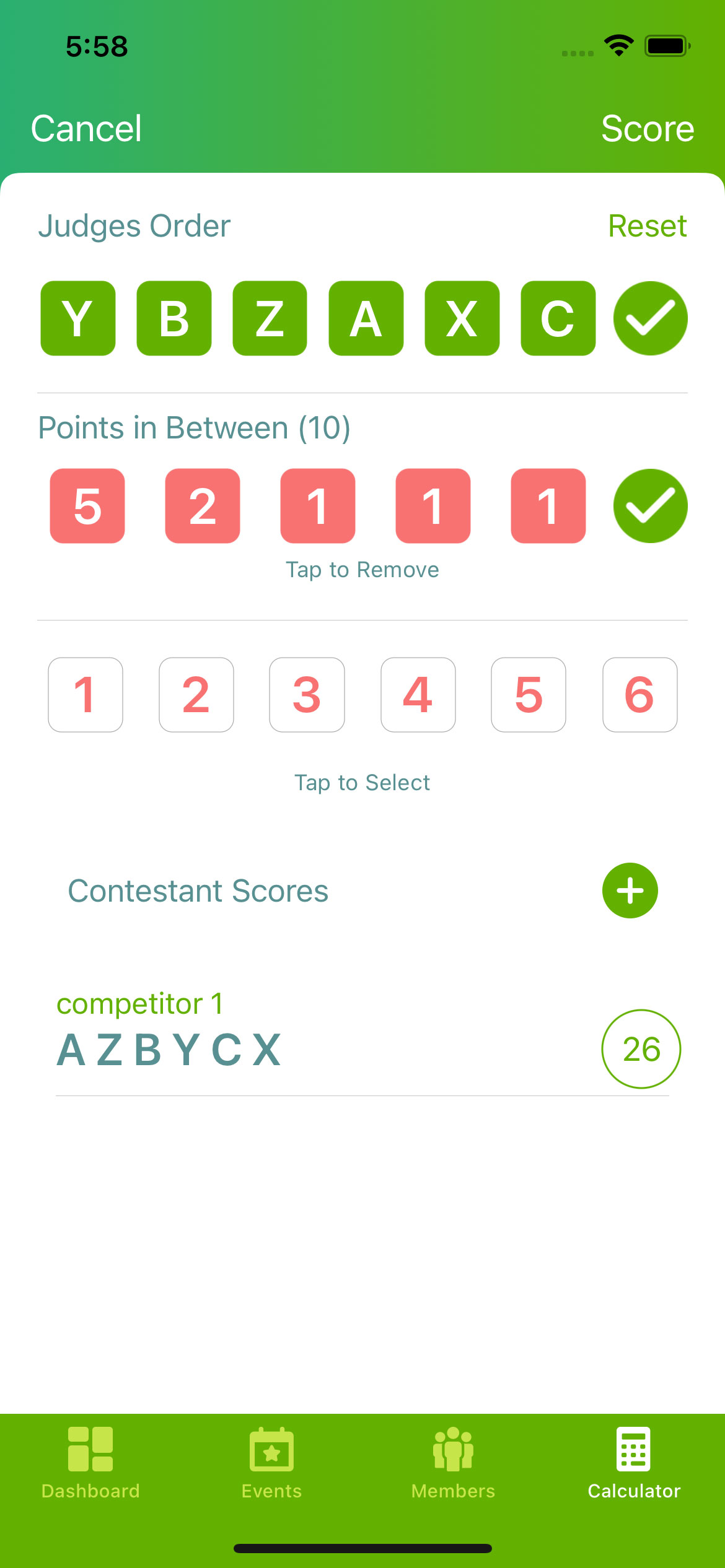Confirm judges order with the checkmark
The width and height of the screenshot is (725, 1568).
point(650,318)
